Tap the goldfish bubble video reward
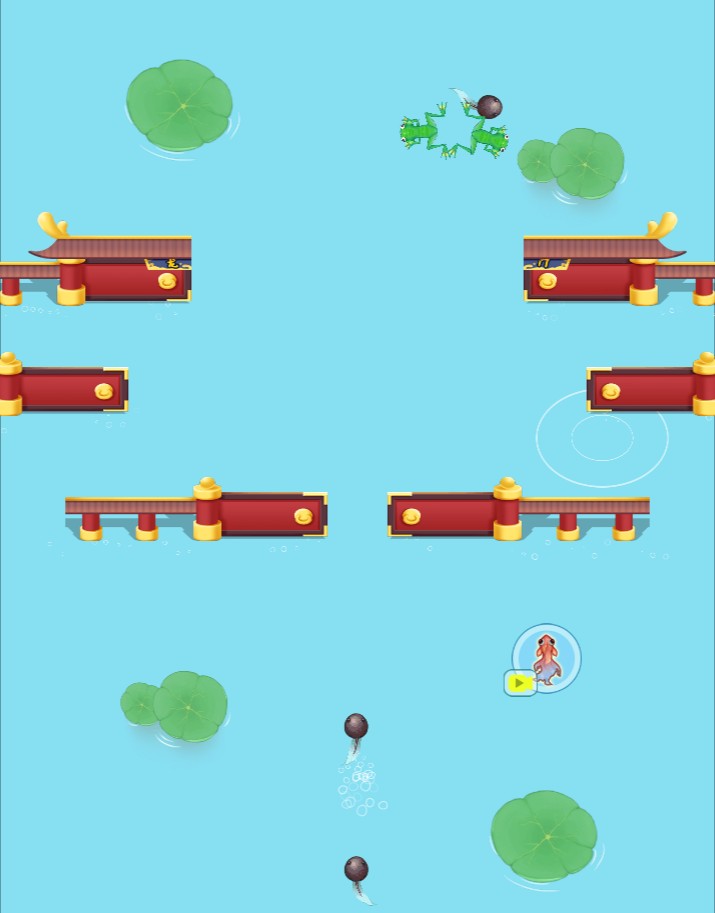This screenshot has width=715, height=913. coord(545,659)
